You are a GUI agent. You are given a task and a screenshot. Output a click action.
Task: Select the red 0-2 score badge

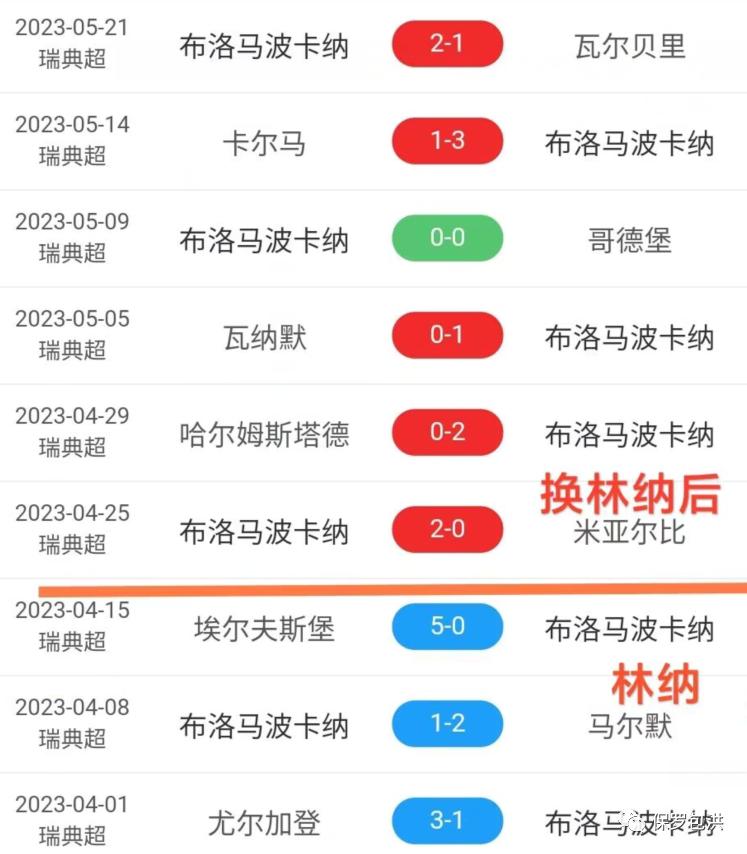(x=447, y=432)
